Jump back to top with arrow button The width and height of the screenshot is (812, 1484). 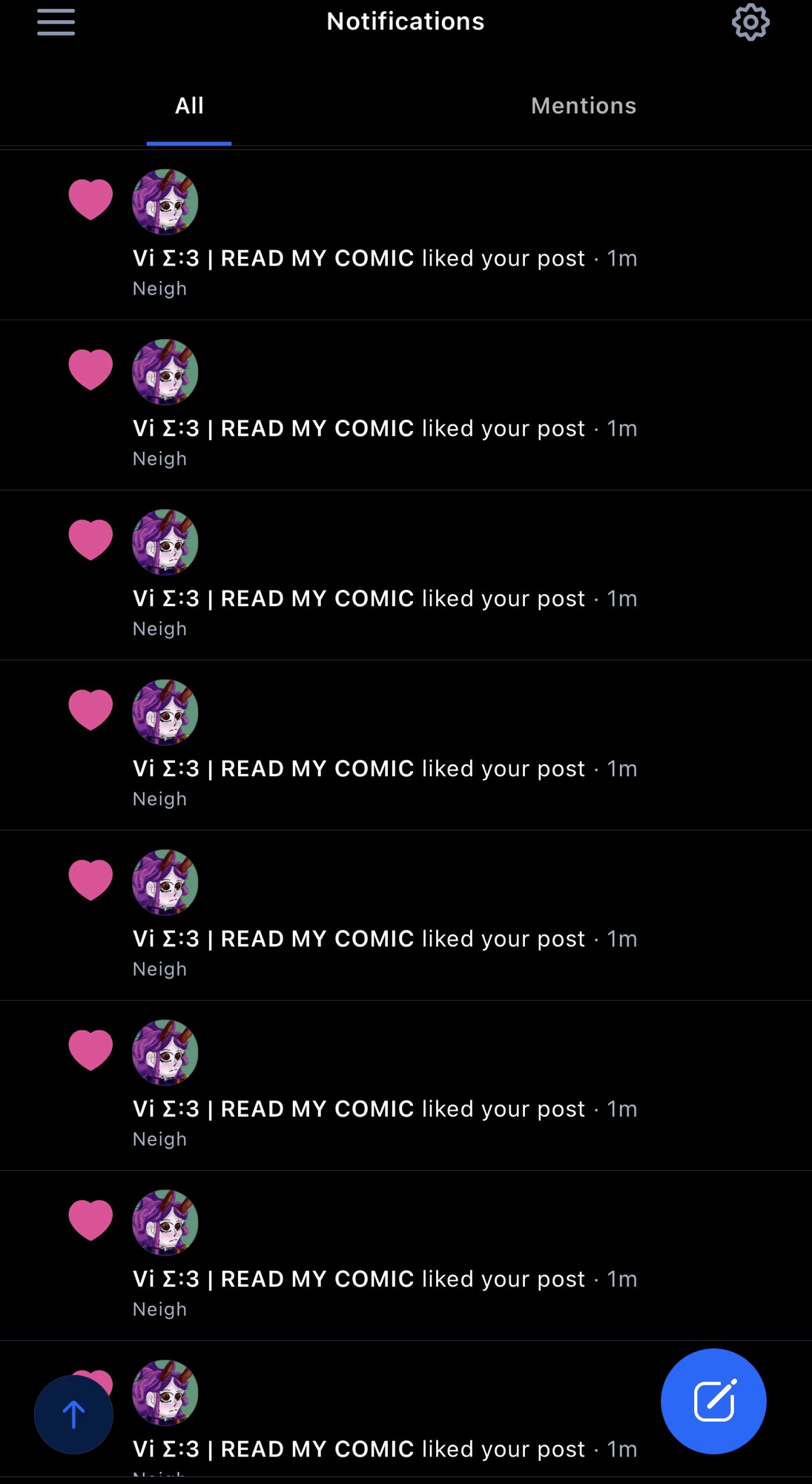73,1414
